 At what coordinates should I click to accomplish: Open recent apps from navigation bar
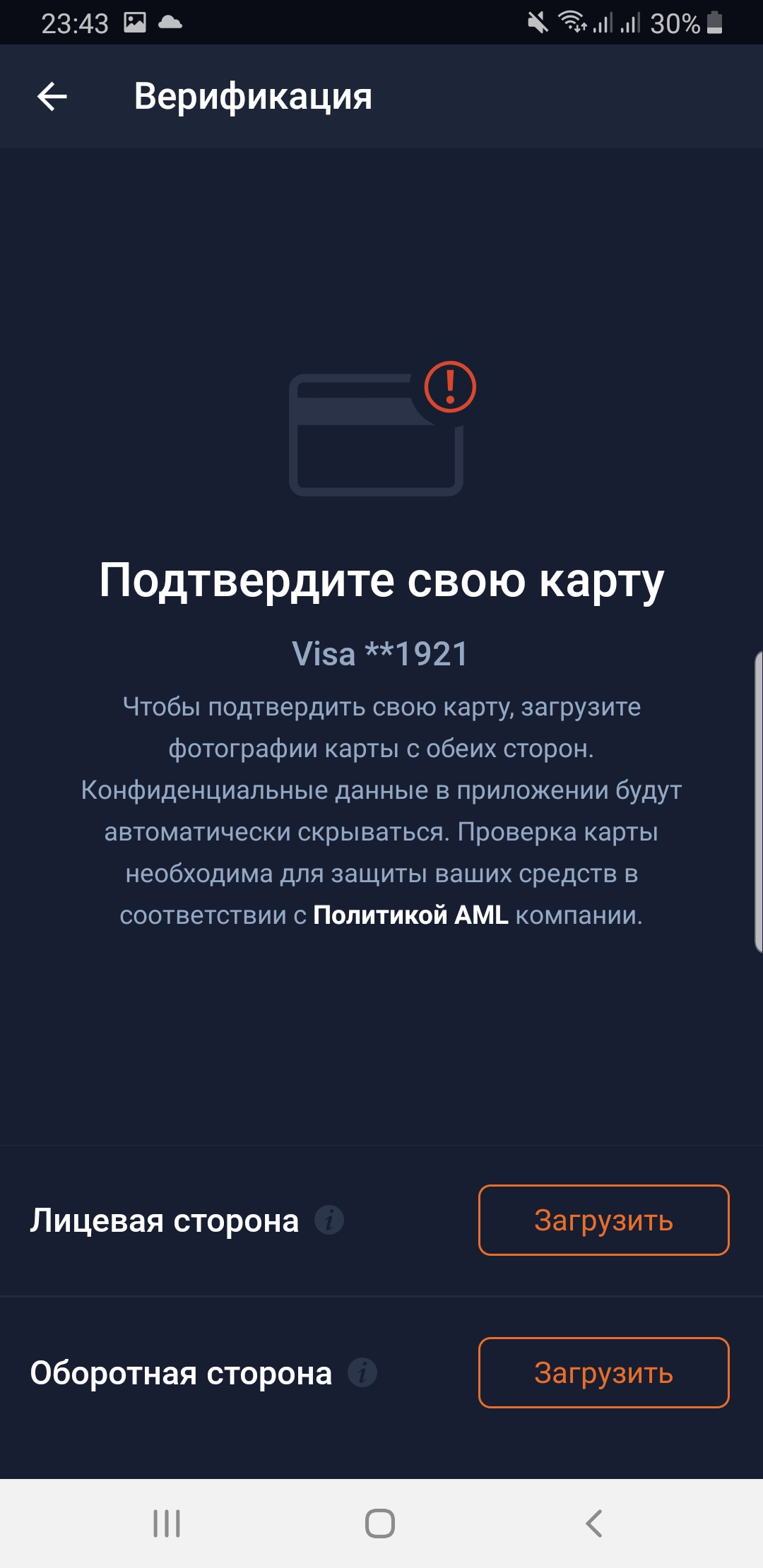coord(167,1524)
